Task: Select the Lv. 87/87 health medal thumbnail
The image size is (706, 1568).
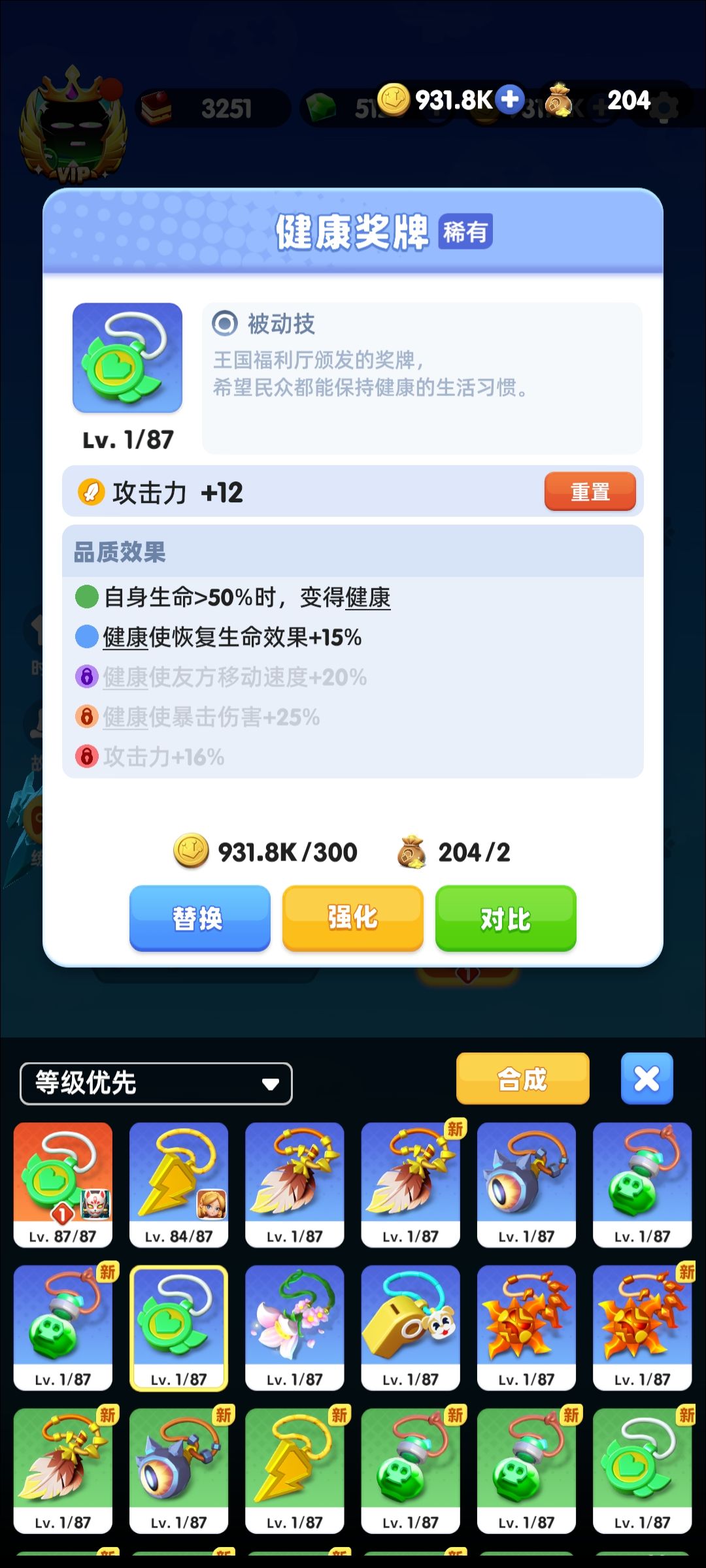Action: click(62, 1183)
